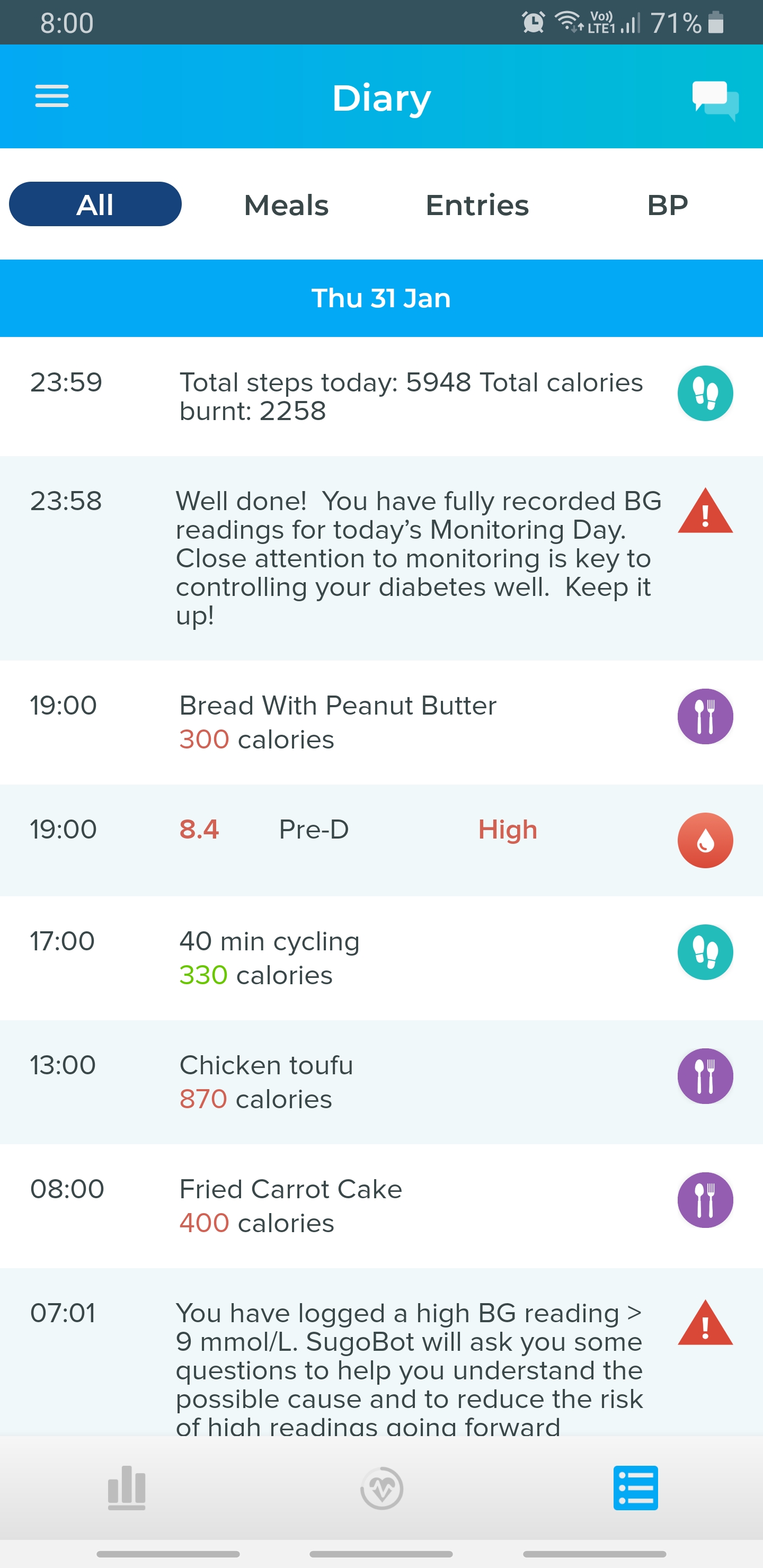
Task: Open the total steps today entry
Action: point(381,396)
